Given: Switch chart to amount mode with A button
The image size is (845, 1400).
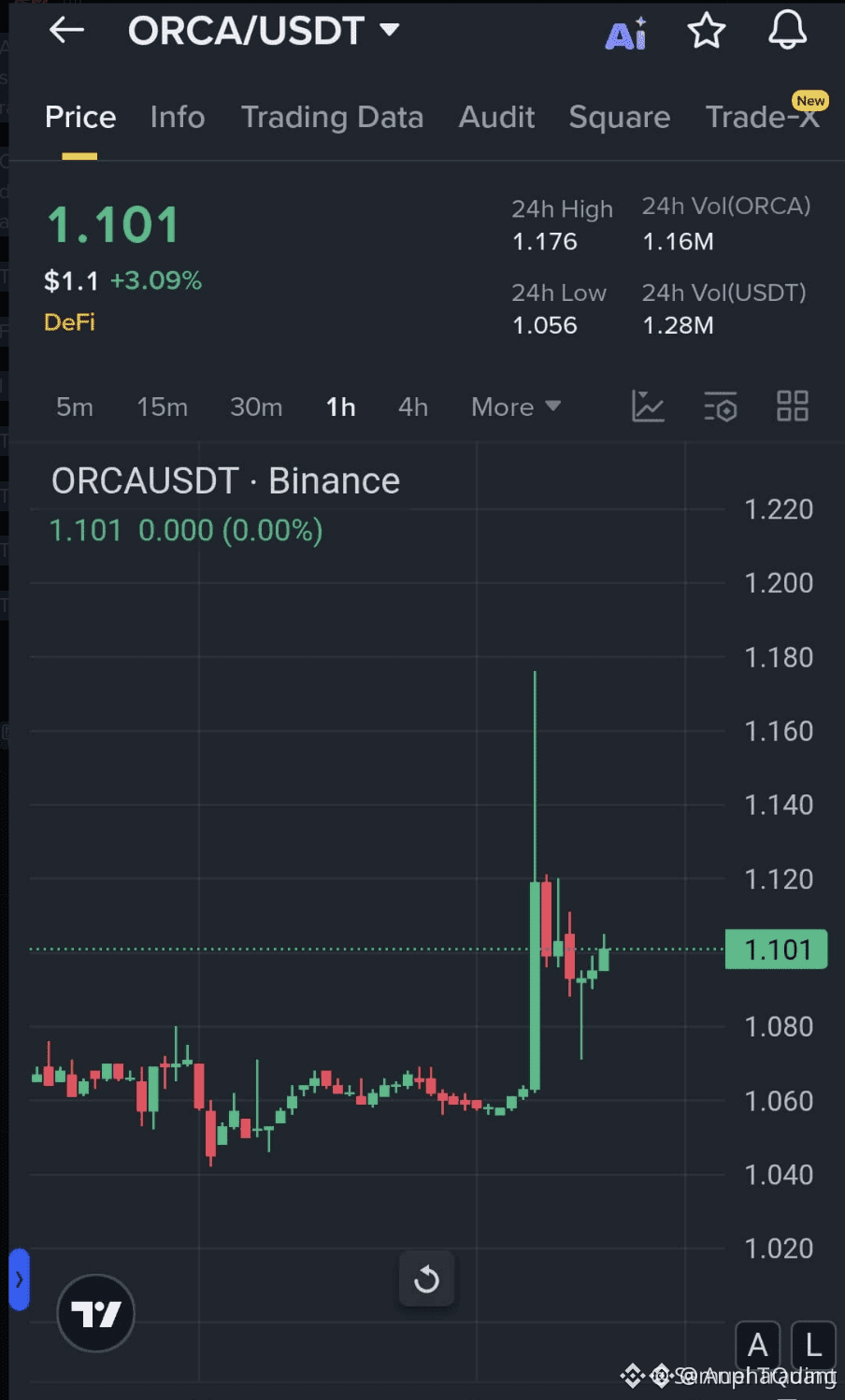Looking at the screenshot, I should tap(757, 1346).
